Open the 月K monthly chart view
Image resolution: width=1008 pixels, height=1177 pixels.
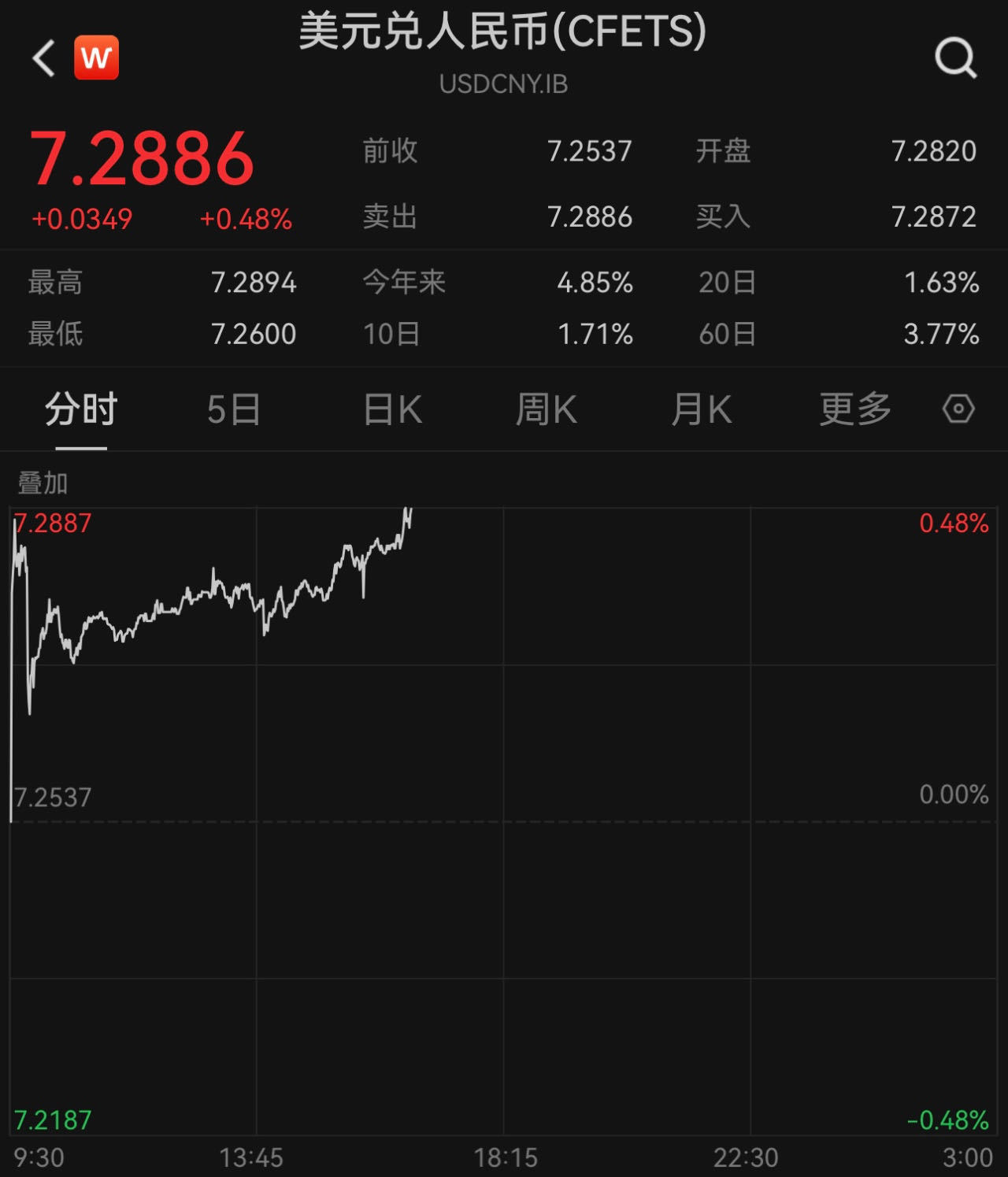coord(702,409)
